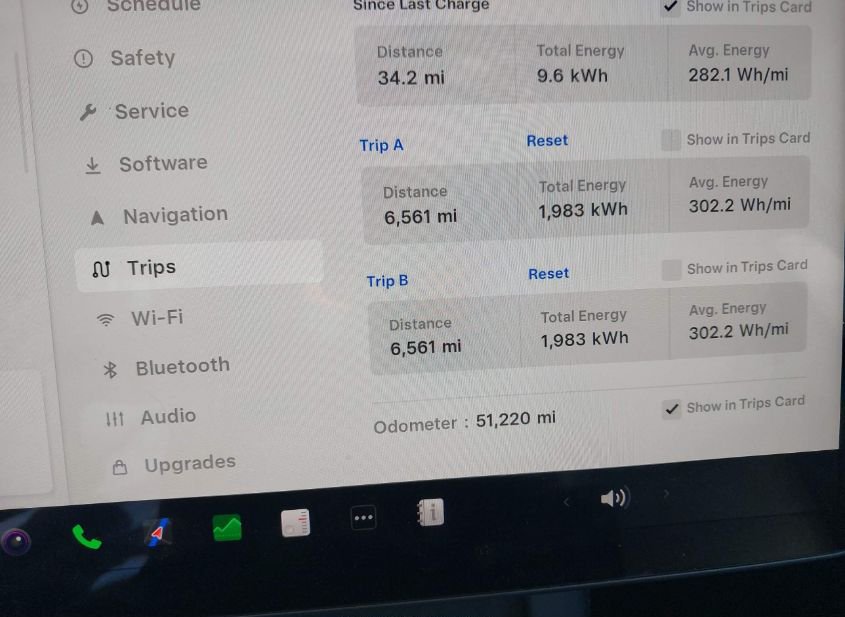This screenshot has height=617, width=845.
Task: Open the Upgrades section
Action: (189, 464)
